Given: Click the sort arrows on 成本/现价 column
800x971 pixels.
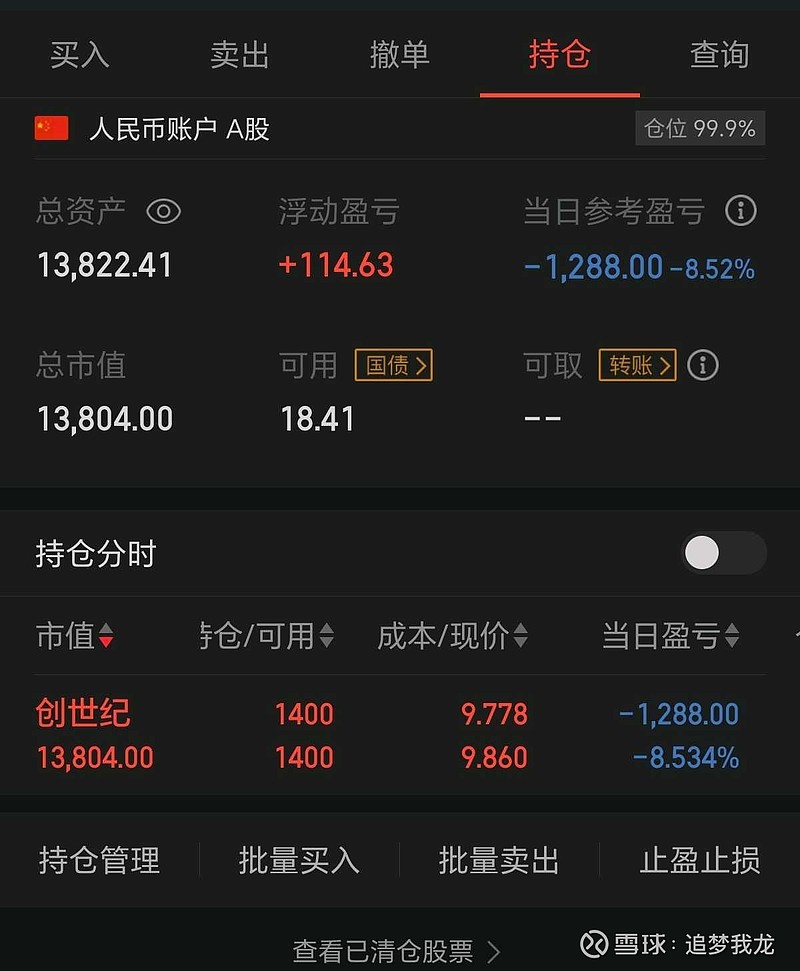Looking at the screenshot, I should pos(521,635).
